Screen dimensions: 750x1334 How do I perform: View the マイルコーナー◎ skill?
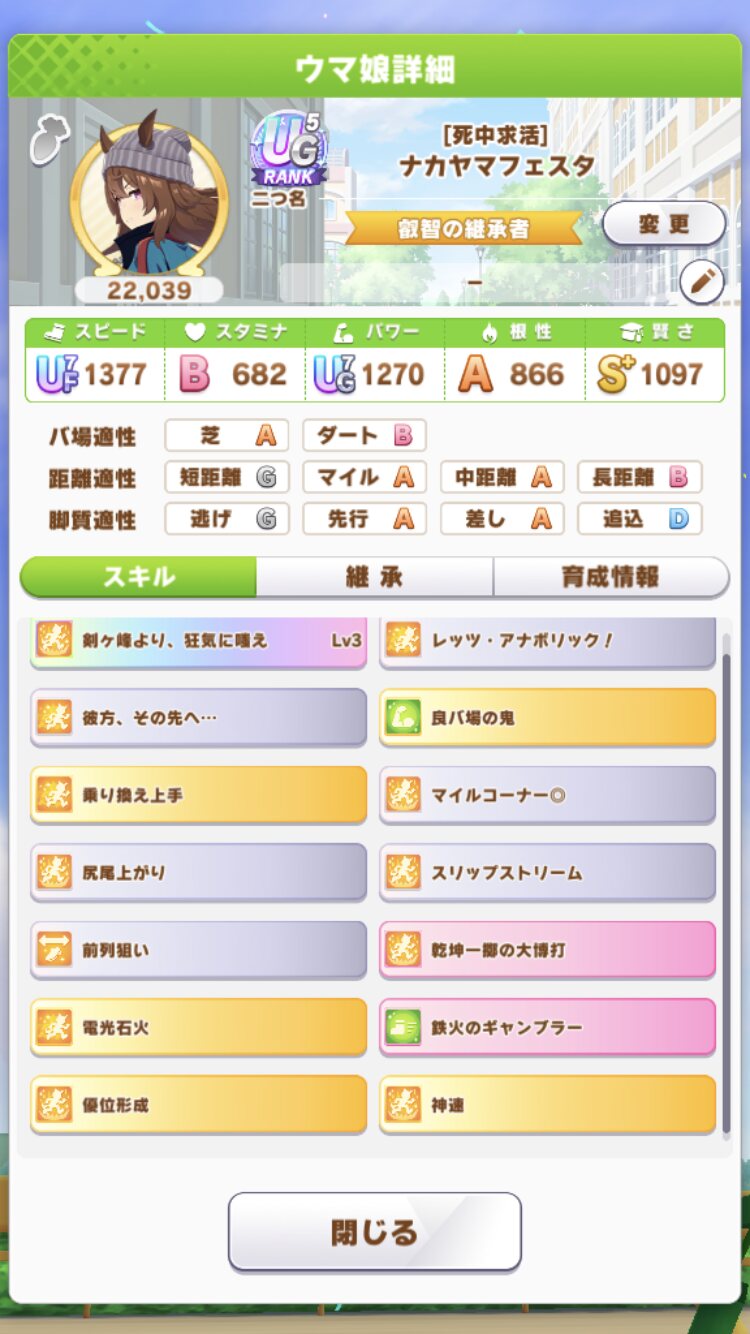[547, 795]
